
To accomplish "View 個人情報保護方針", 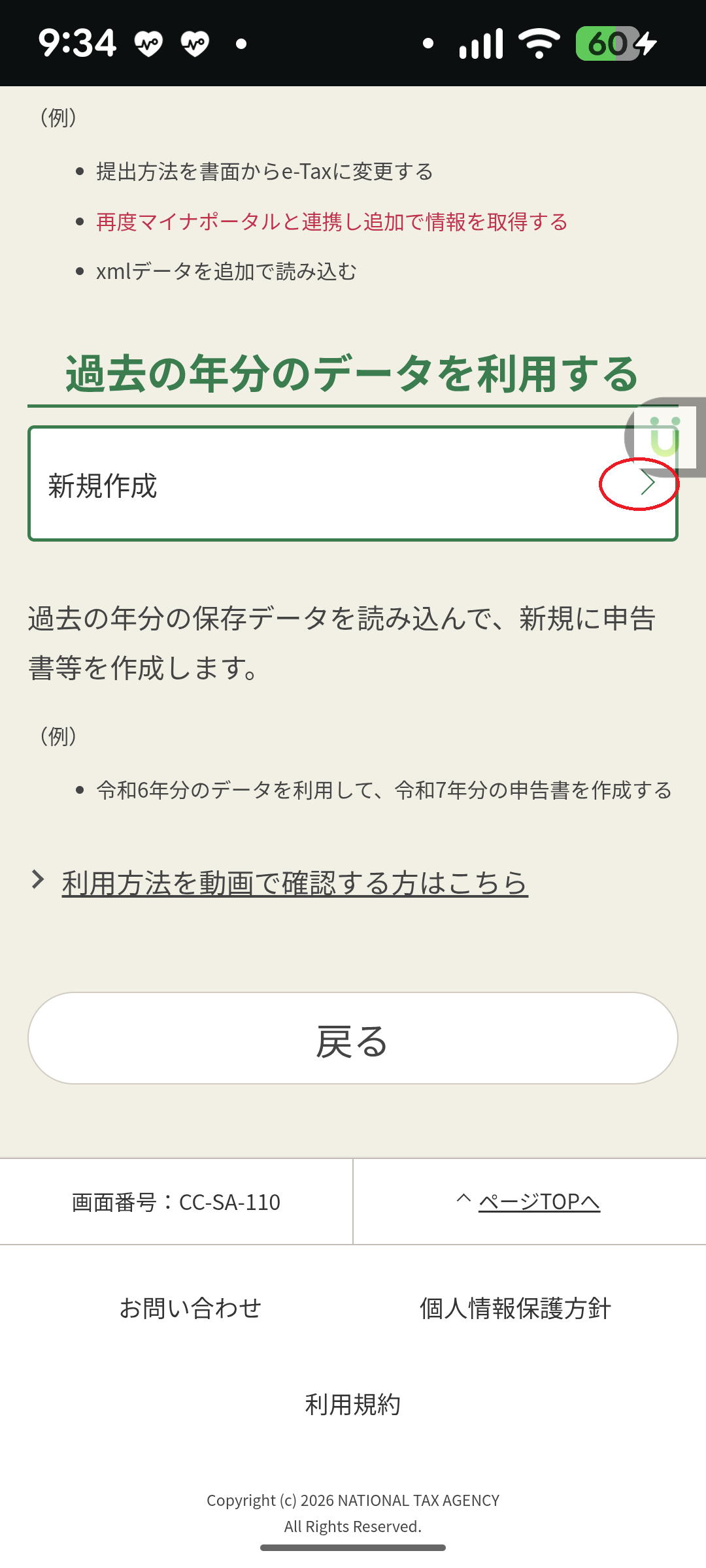I will pos(515,1308).
